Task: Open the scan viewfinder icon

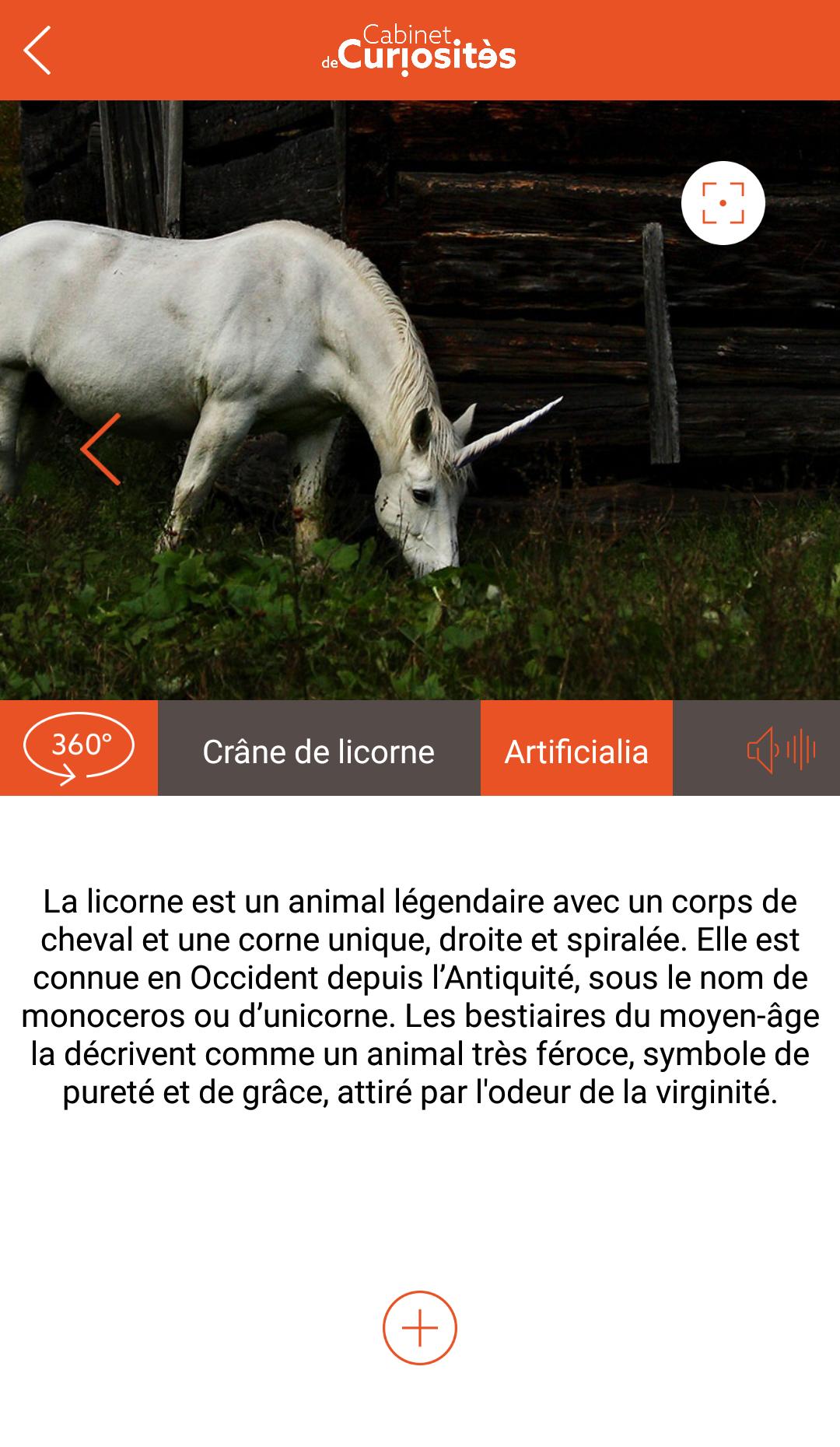Action: click(723, 203)
